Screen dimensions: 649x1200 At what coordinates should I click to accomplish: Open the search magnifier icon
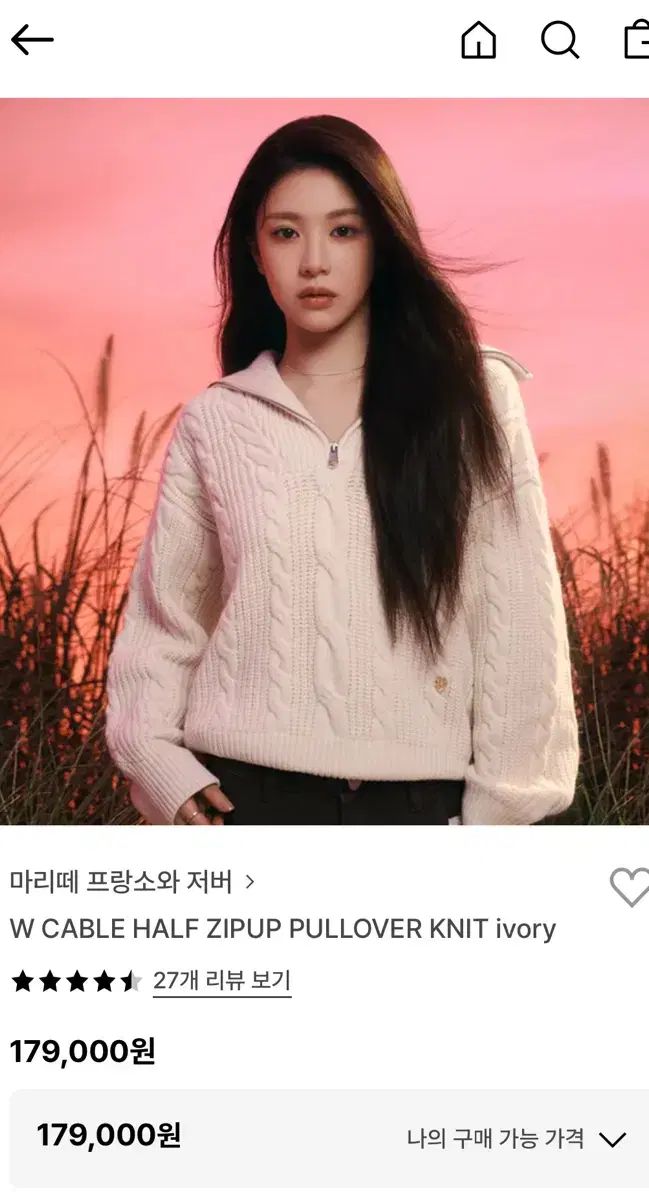tap(559, 40)
